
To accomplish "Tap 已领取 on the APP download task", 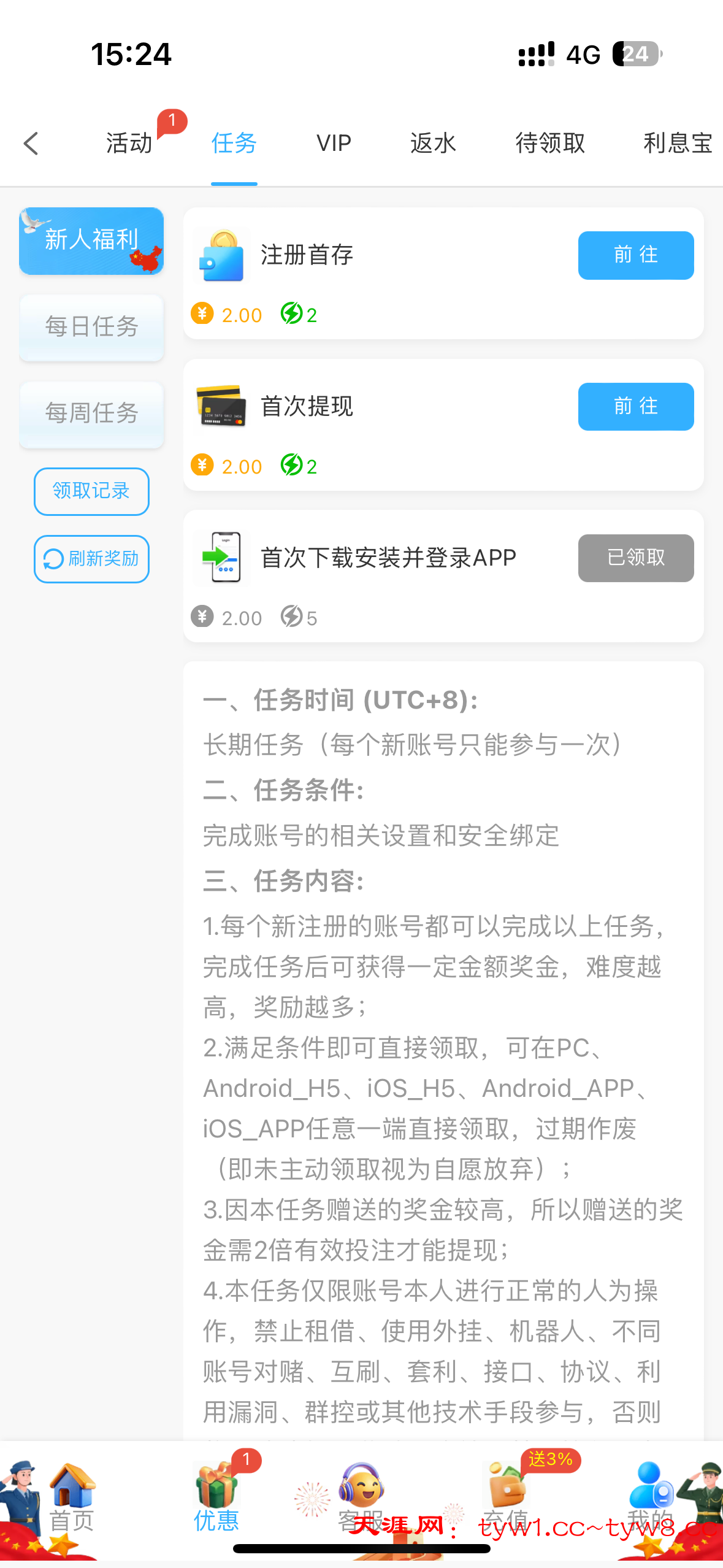I will coord(635,558).
